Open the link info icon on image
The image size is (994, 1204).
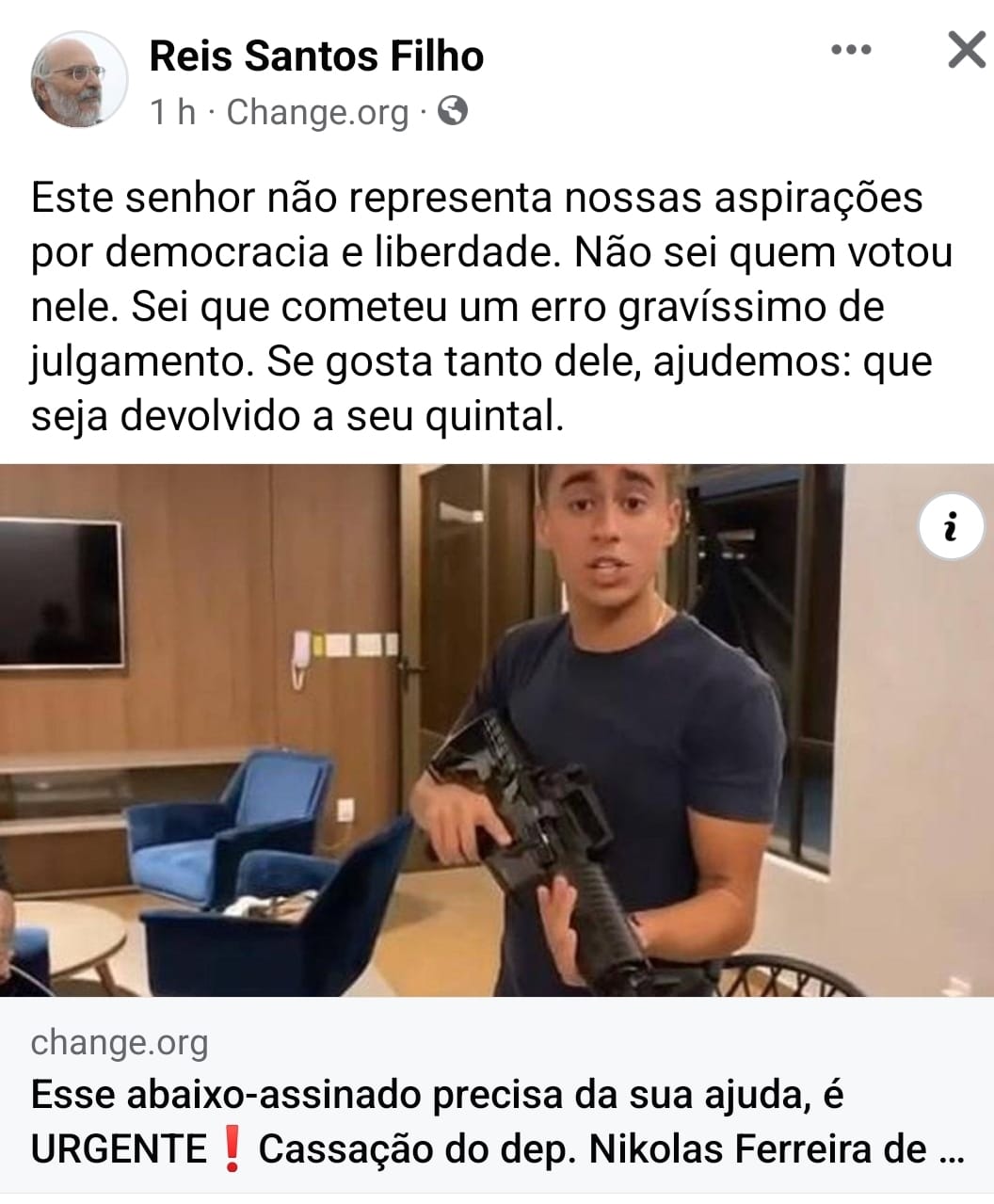click(950, 527)
